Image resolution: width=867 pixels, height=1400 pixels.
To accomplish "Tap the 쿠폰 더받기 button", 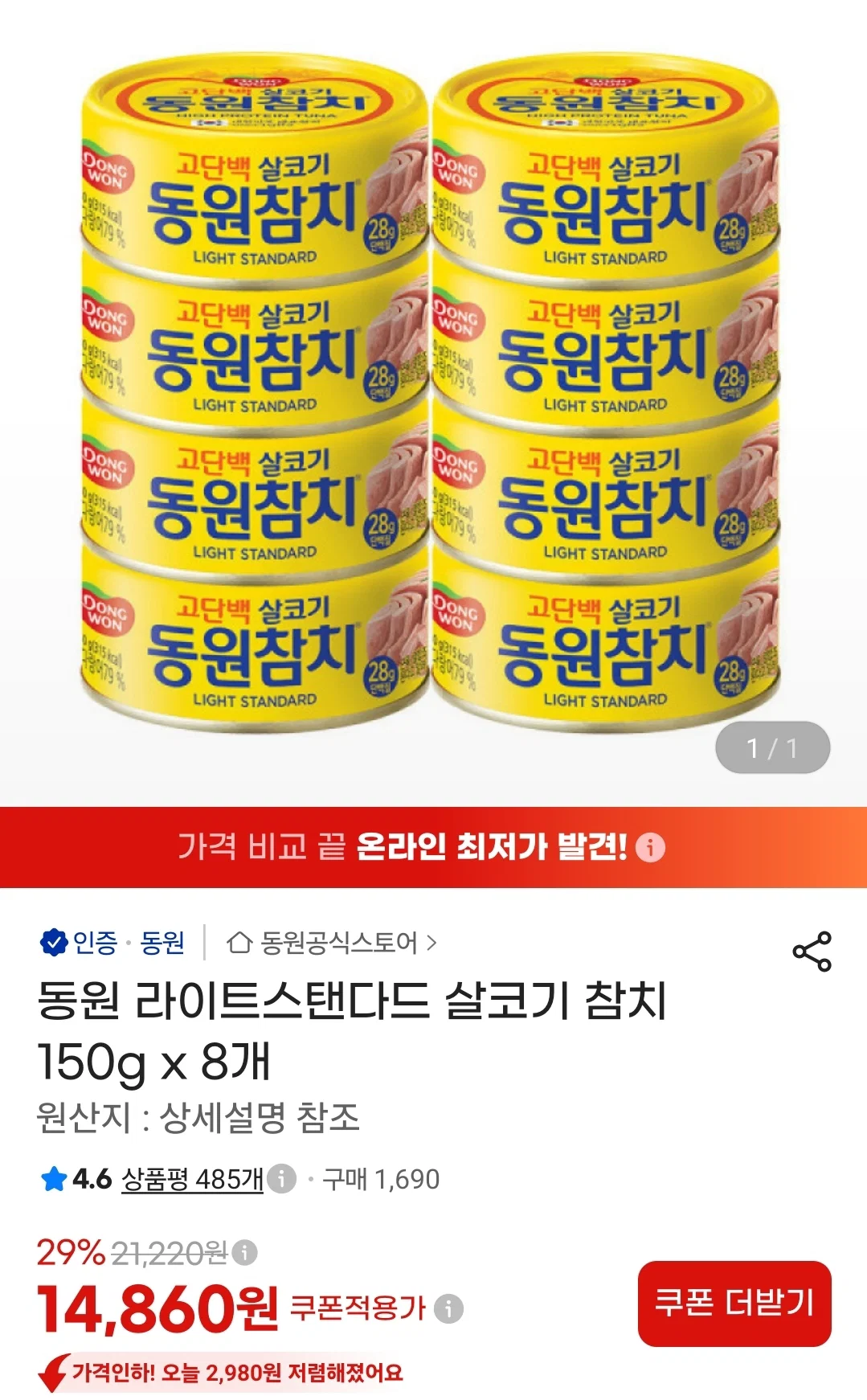I will pyautogui.click(x=734, y=1304).
